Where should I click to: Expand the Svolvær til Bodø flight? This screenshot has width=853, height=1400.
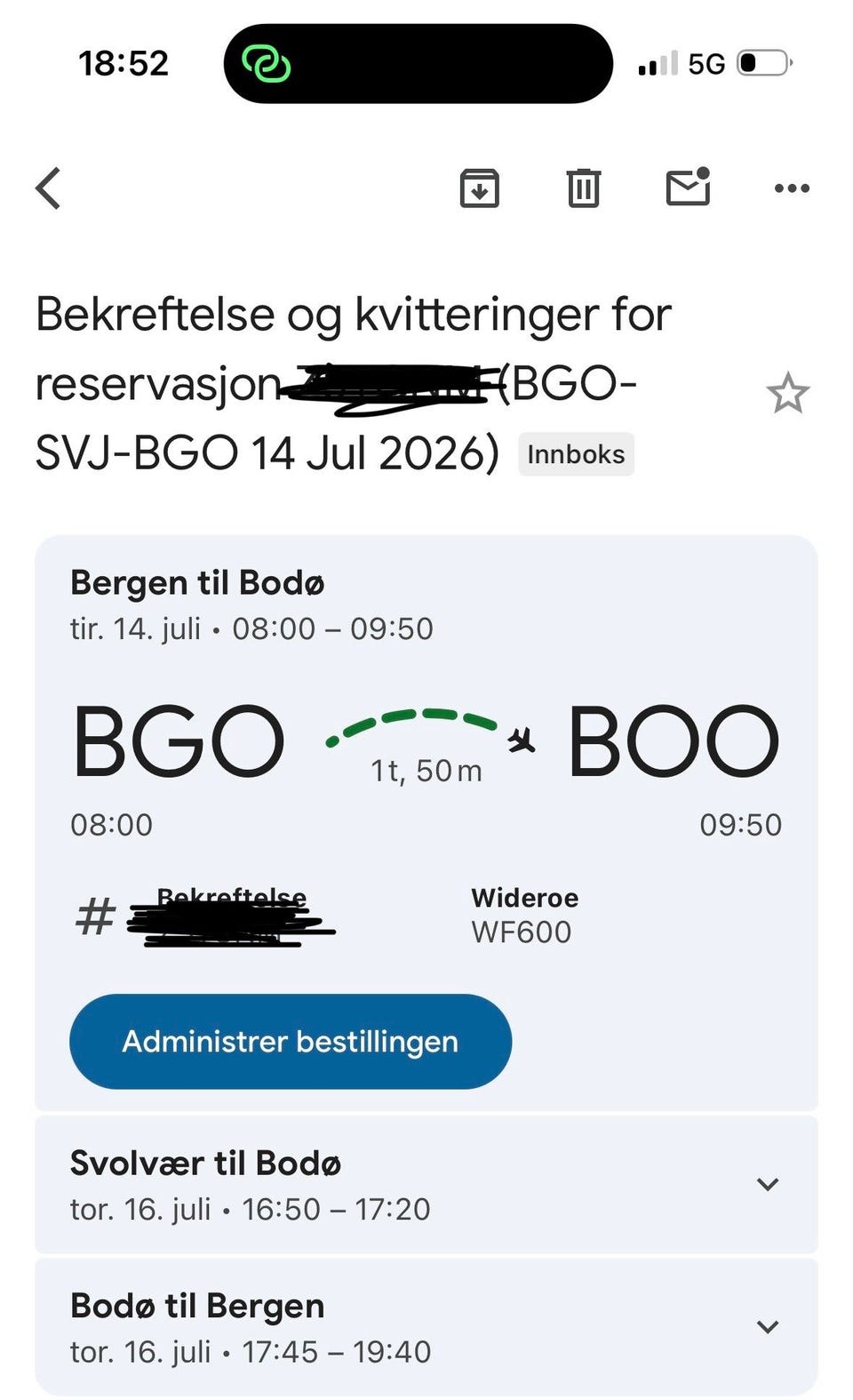[426, 1184]
